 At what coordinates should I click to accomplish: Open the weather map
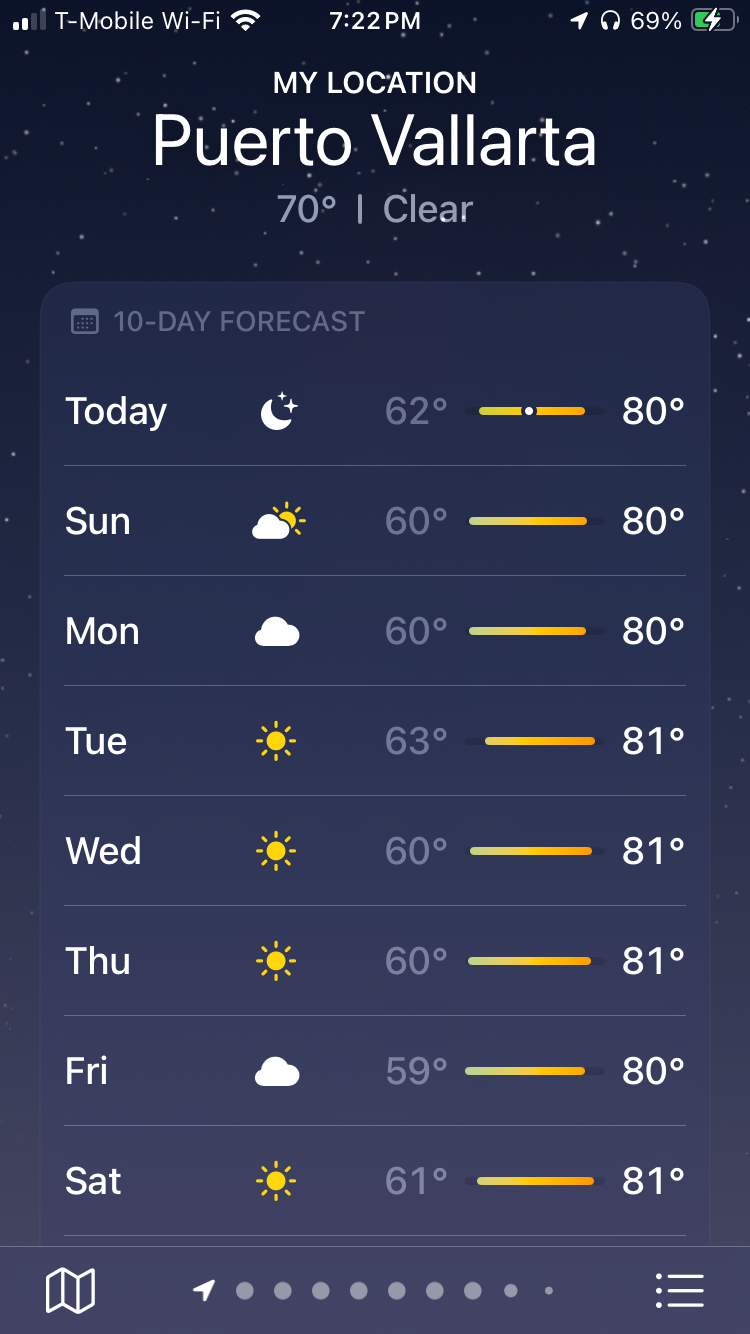[70, 1290]
